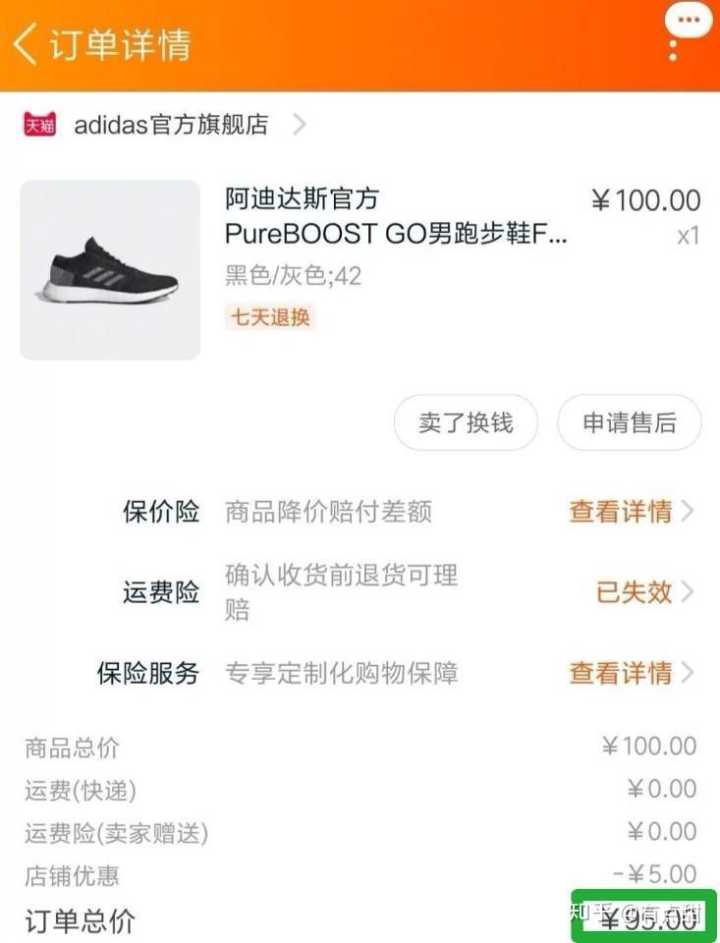
Task: Open adidas官方旗舰店 store page
Action: pos(170,125)
